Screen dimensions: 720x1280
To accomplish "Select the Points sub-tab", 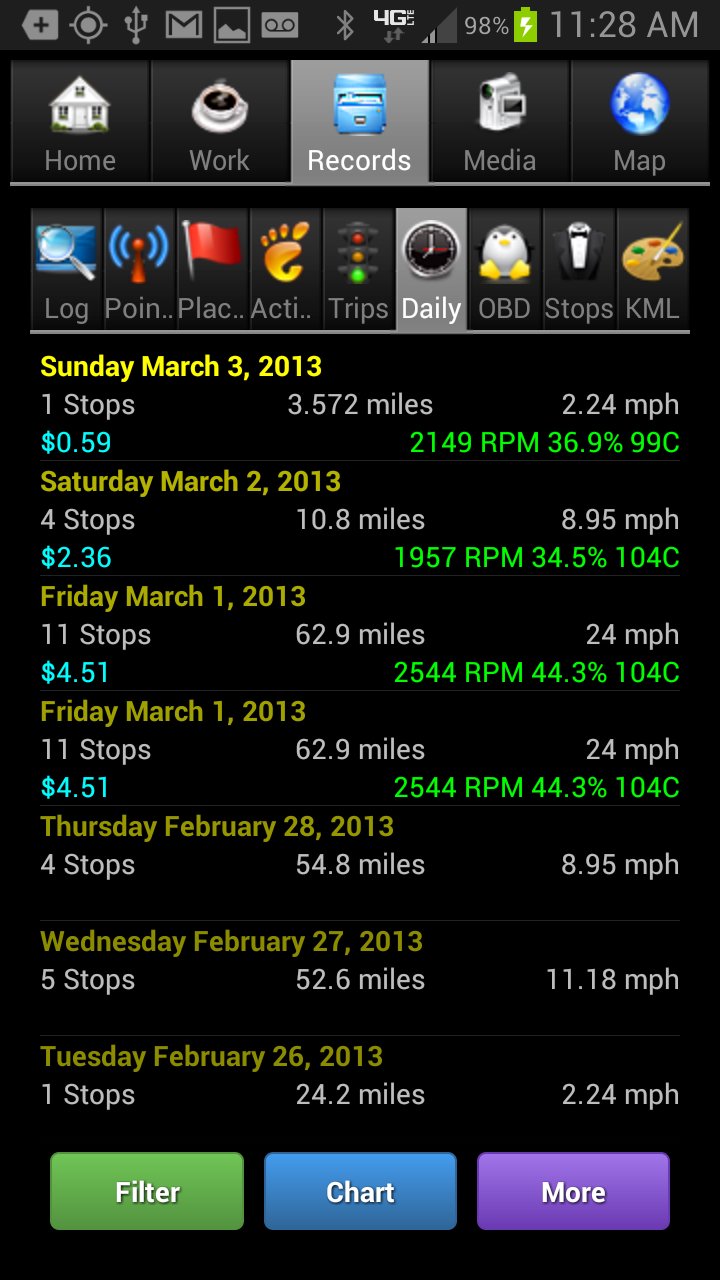I will click(x=139, y=269).
